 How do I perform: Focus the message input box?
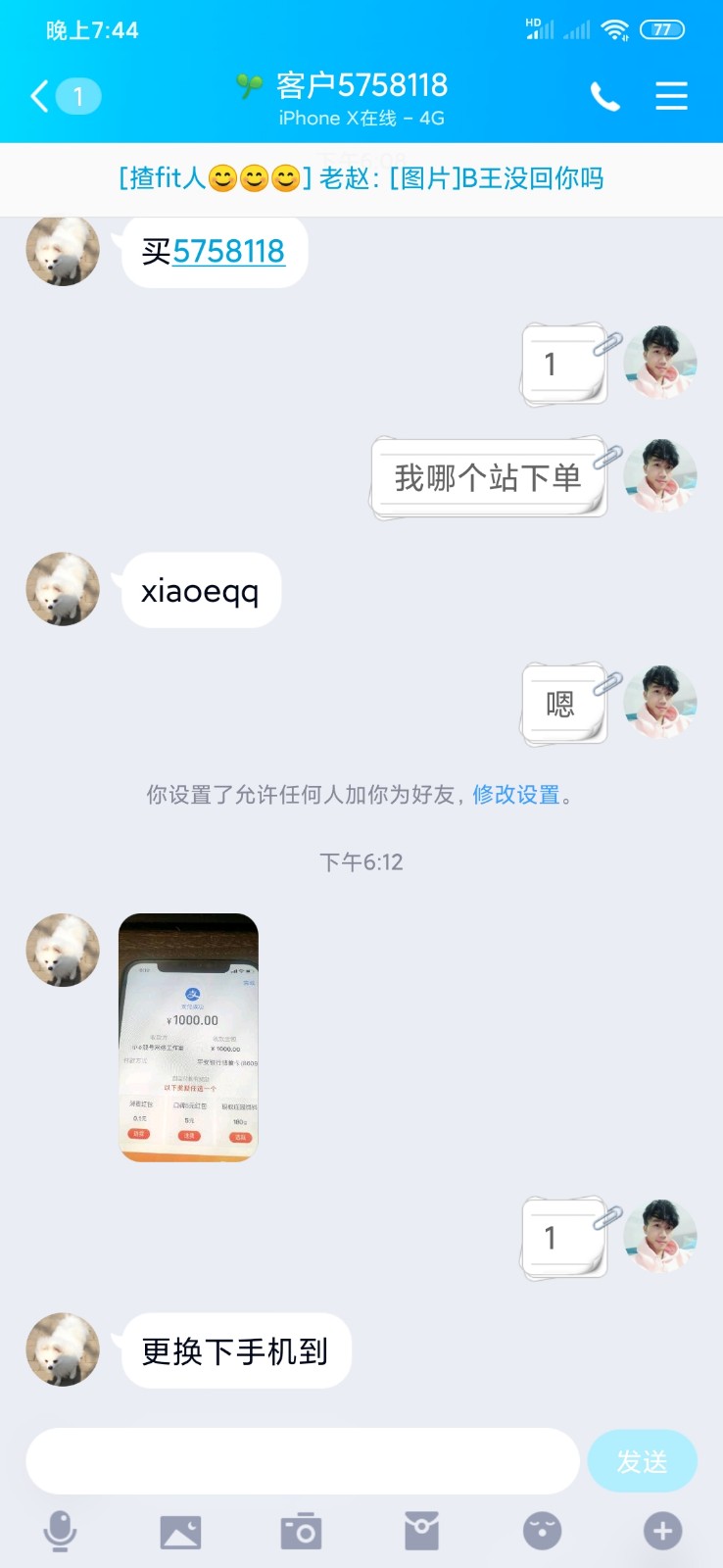click(303, 1461)
